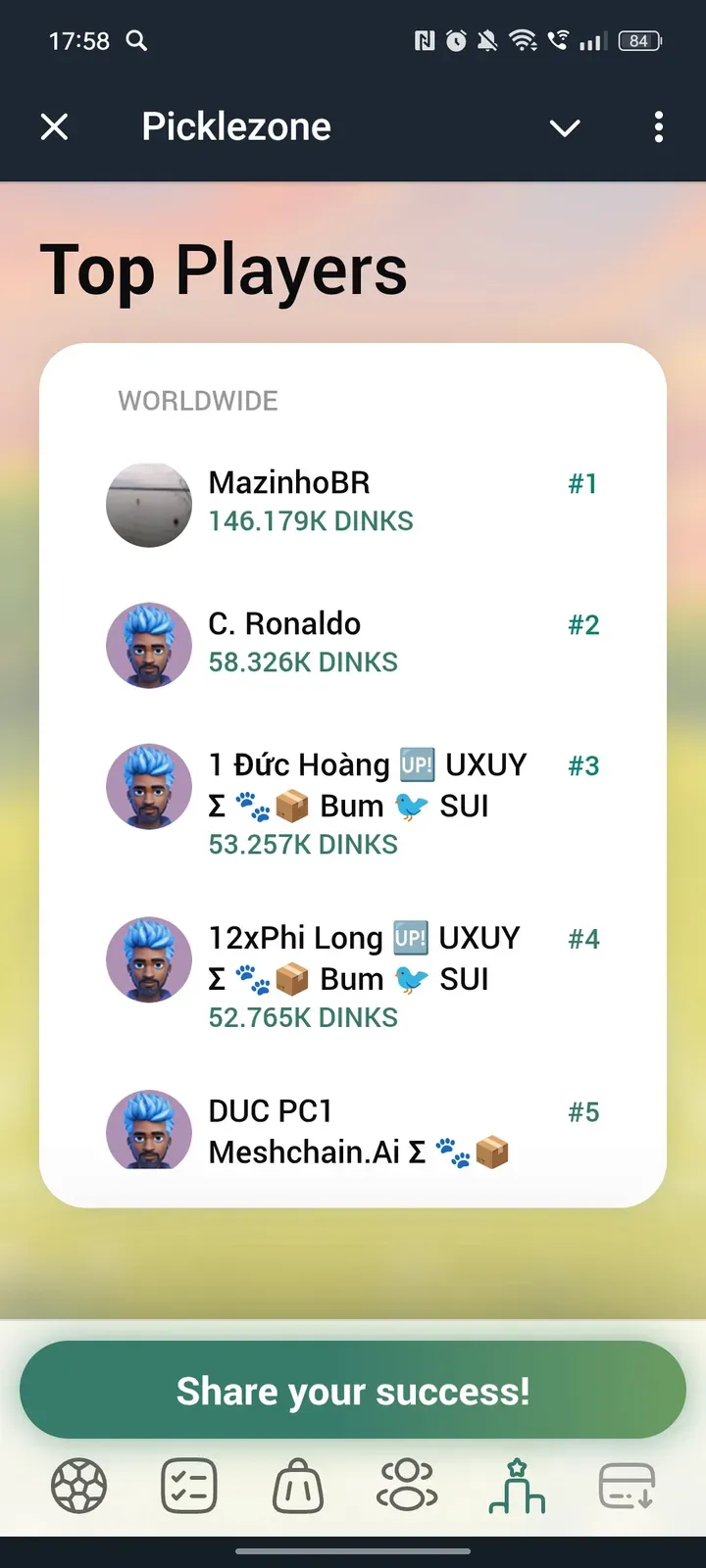View C. Ronaldo's ranking row
The height and width of the screenshot is (1568, 706).
tap(353, 644)
